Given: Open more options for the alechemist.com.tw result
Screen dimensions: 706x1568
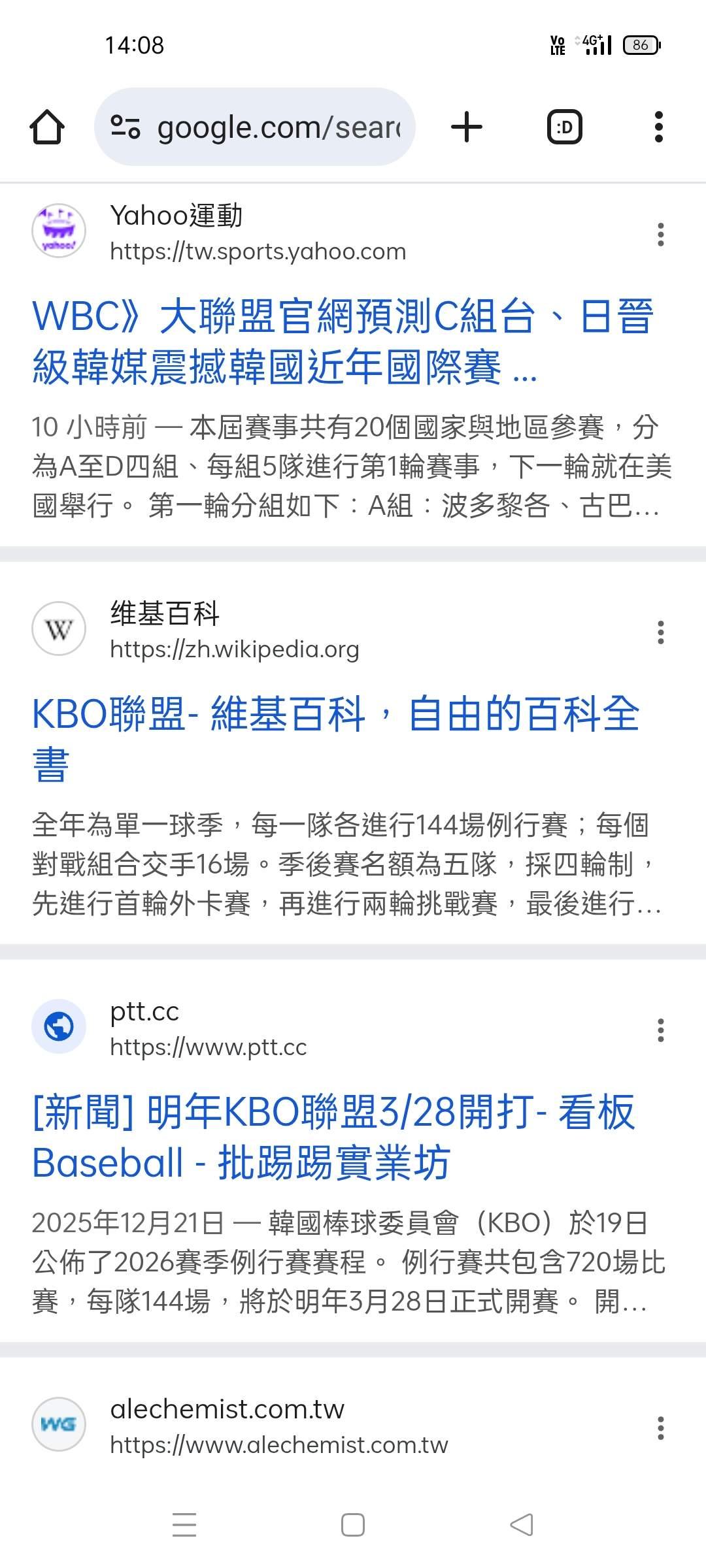Looking at the screenshot, I should click(661, 1428).
